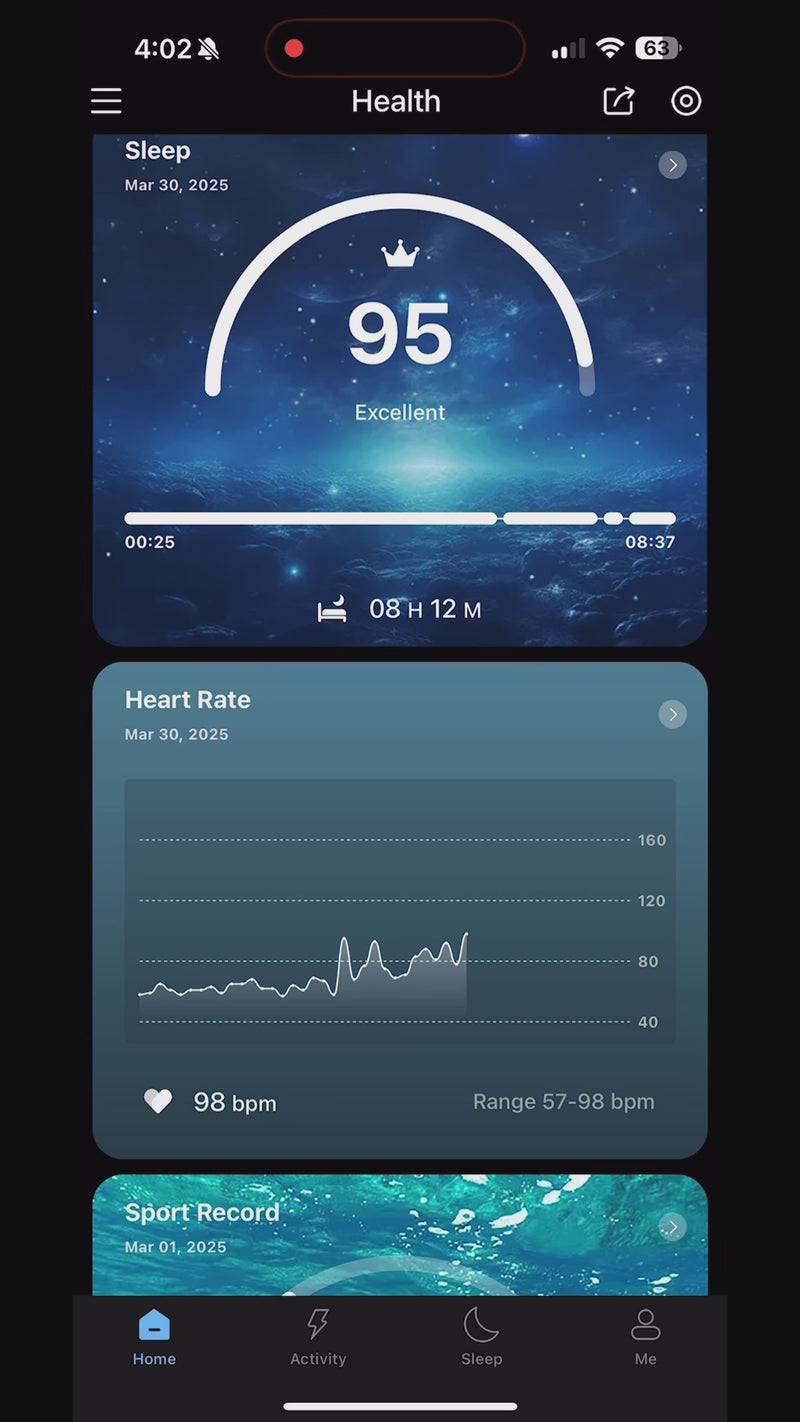This screenshot has width=800, height=1422.
Task: Go to the Home tab
Action: pos(154,1337)
